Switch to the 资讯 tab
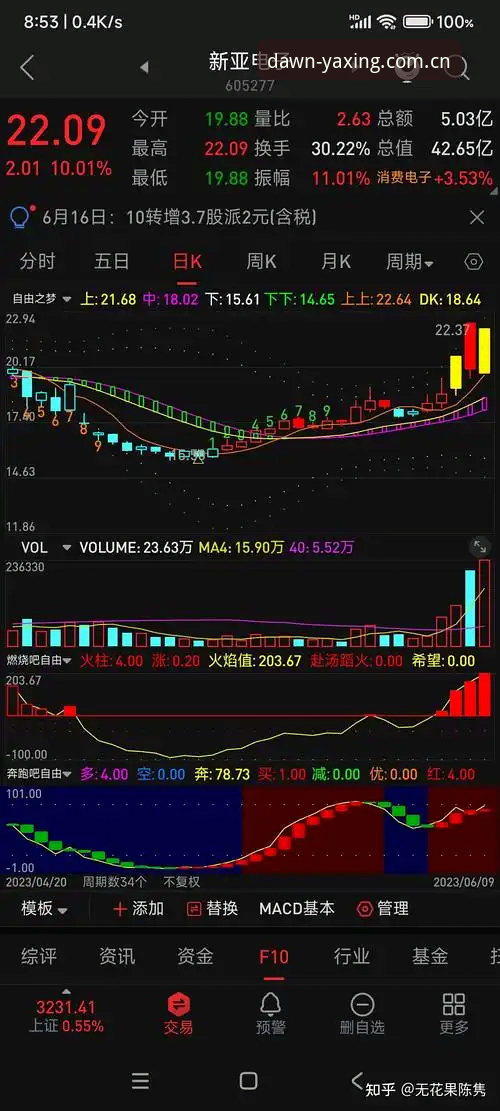 tap(117, 957)
